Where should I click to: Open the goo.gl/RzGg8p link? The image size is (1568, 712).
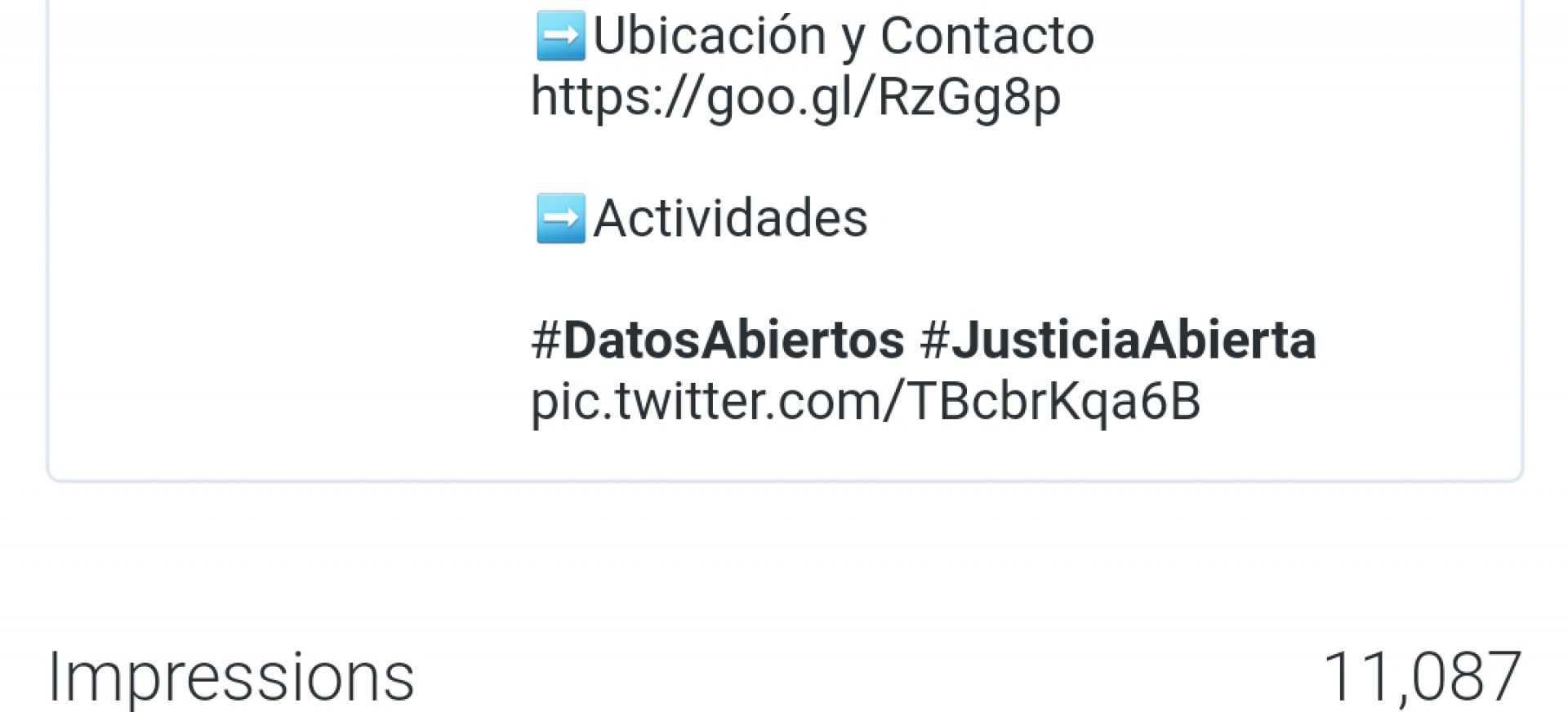795,97
